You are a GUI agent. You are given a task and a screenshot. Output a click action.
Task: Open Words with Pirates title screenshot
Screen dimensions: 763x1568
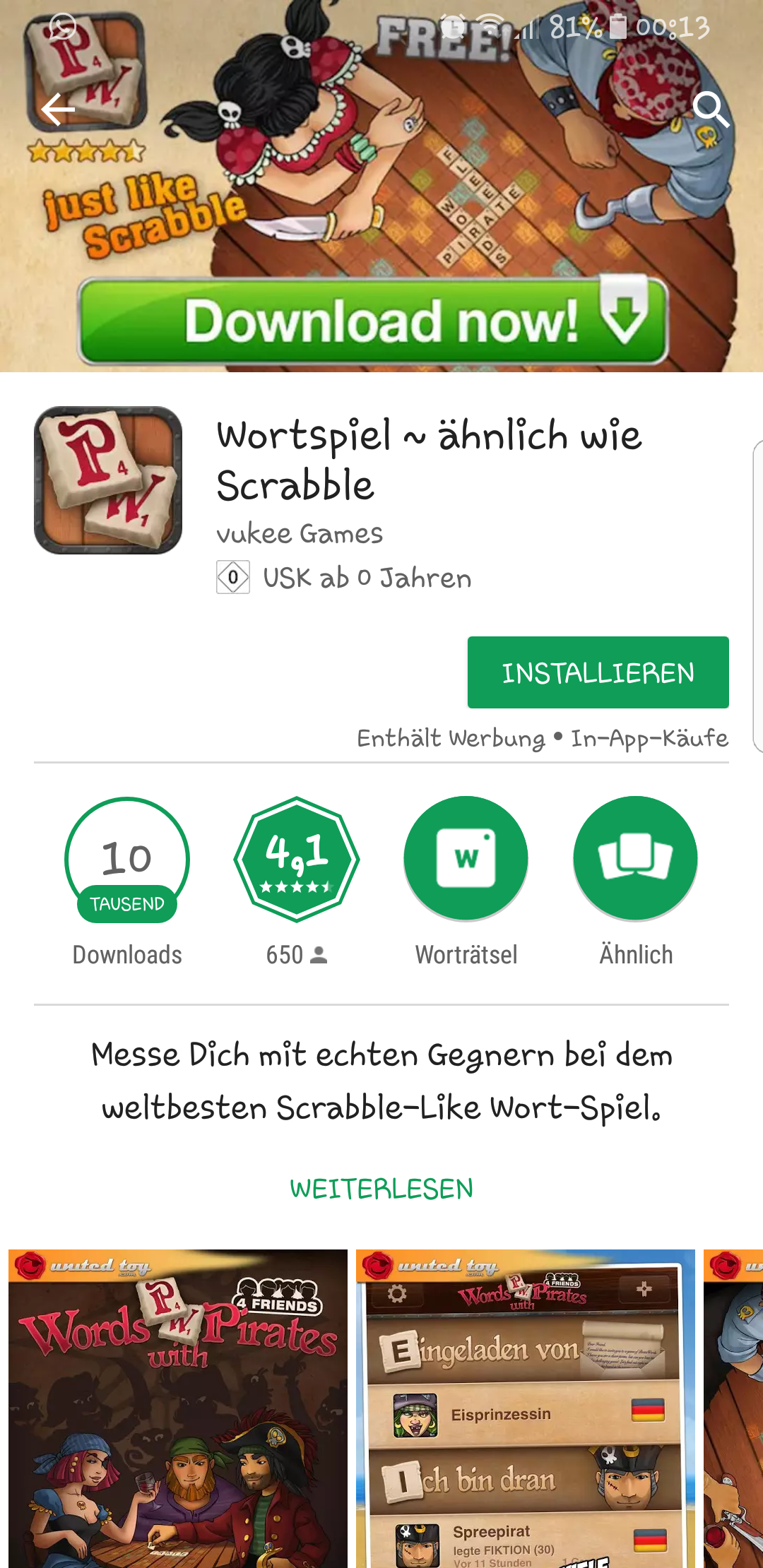(x=178, y=1408)
